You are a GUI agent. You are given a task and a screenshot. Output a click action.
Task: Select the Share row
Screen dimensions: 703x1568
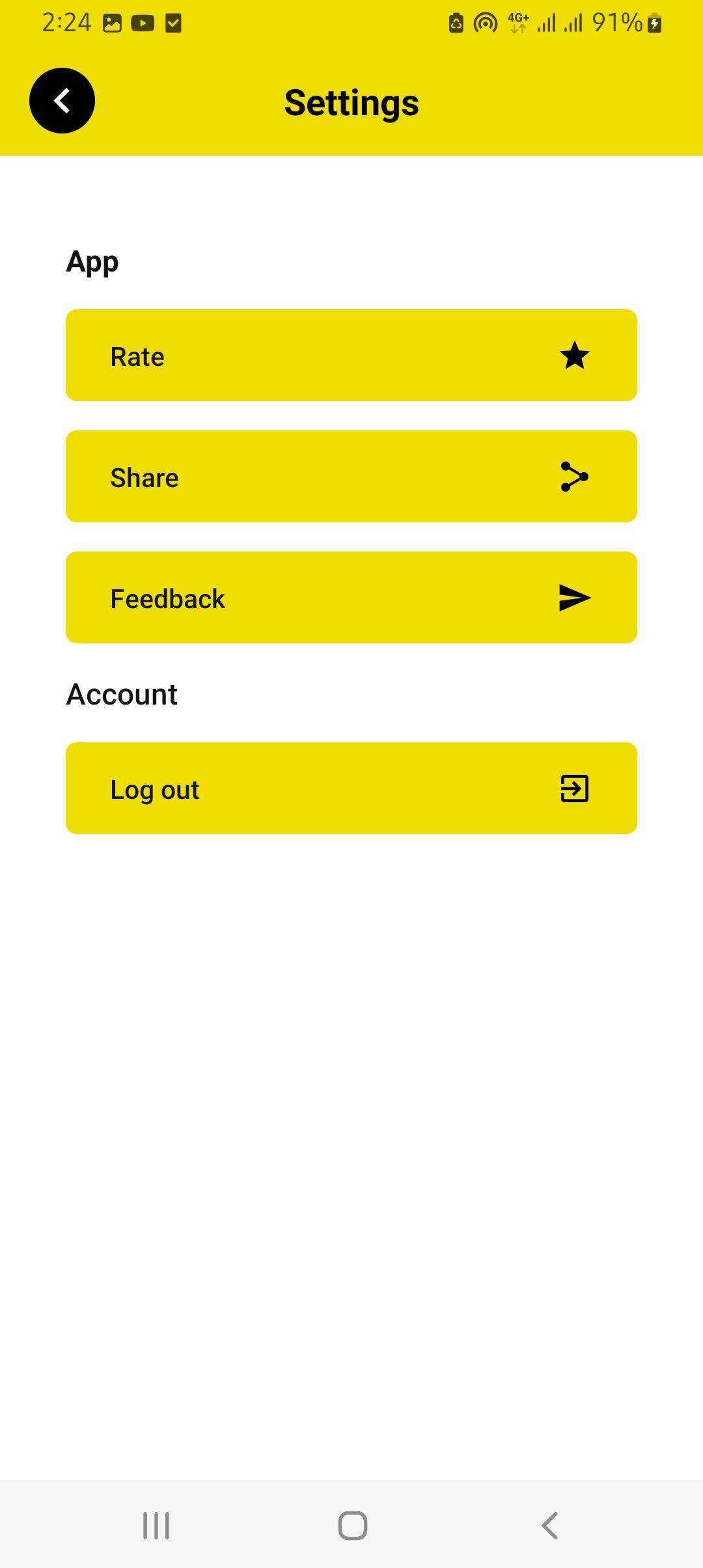(351, 477)
